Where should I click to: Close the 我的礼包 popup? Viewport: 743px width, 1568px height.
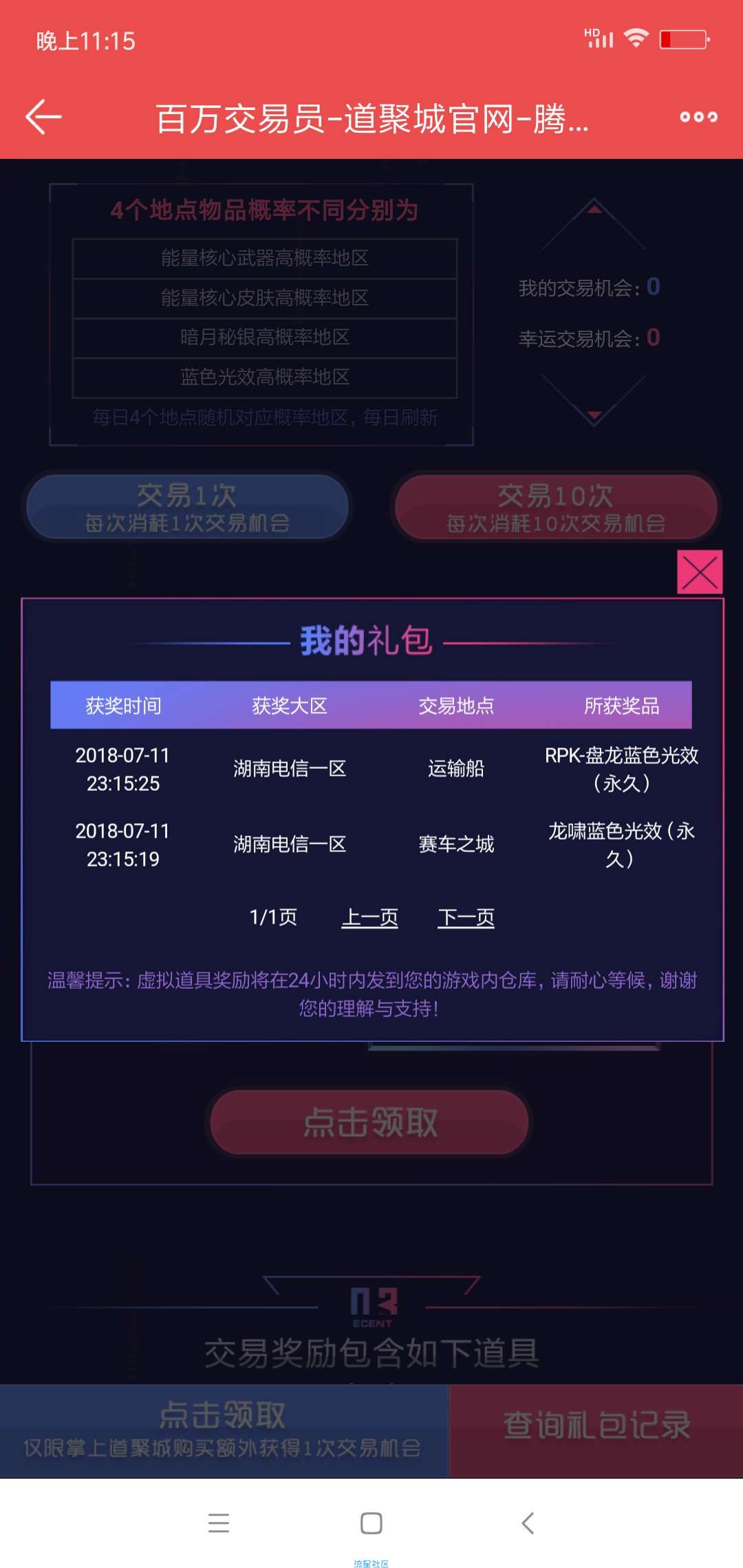click(700, 571)
